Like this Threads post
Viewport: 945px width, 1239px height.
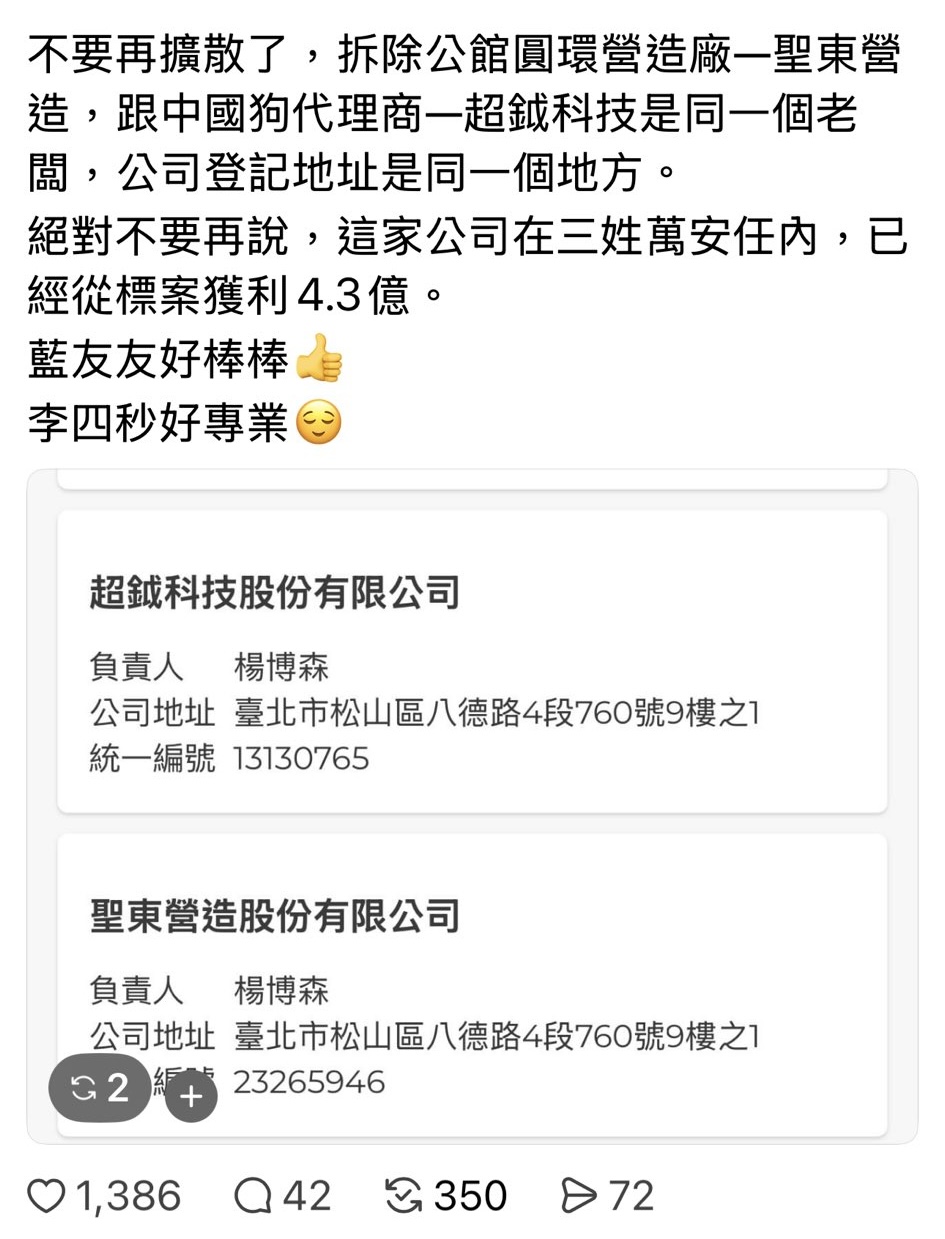point(47,1196)
